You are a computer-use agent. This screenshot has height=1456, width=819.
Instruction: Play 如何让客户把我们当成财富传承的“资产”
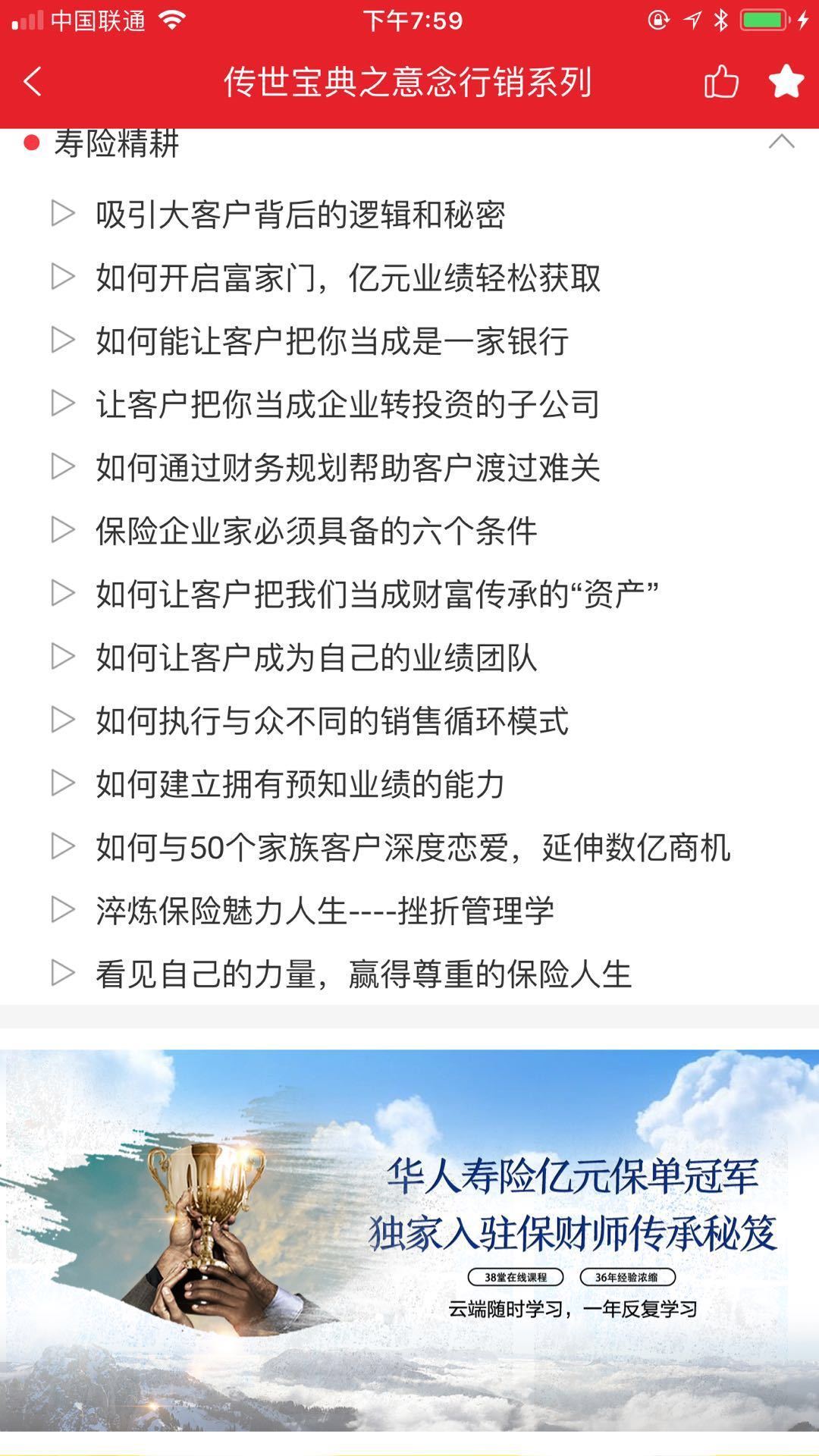point(377,594)
